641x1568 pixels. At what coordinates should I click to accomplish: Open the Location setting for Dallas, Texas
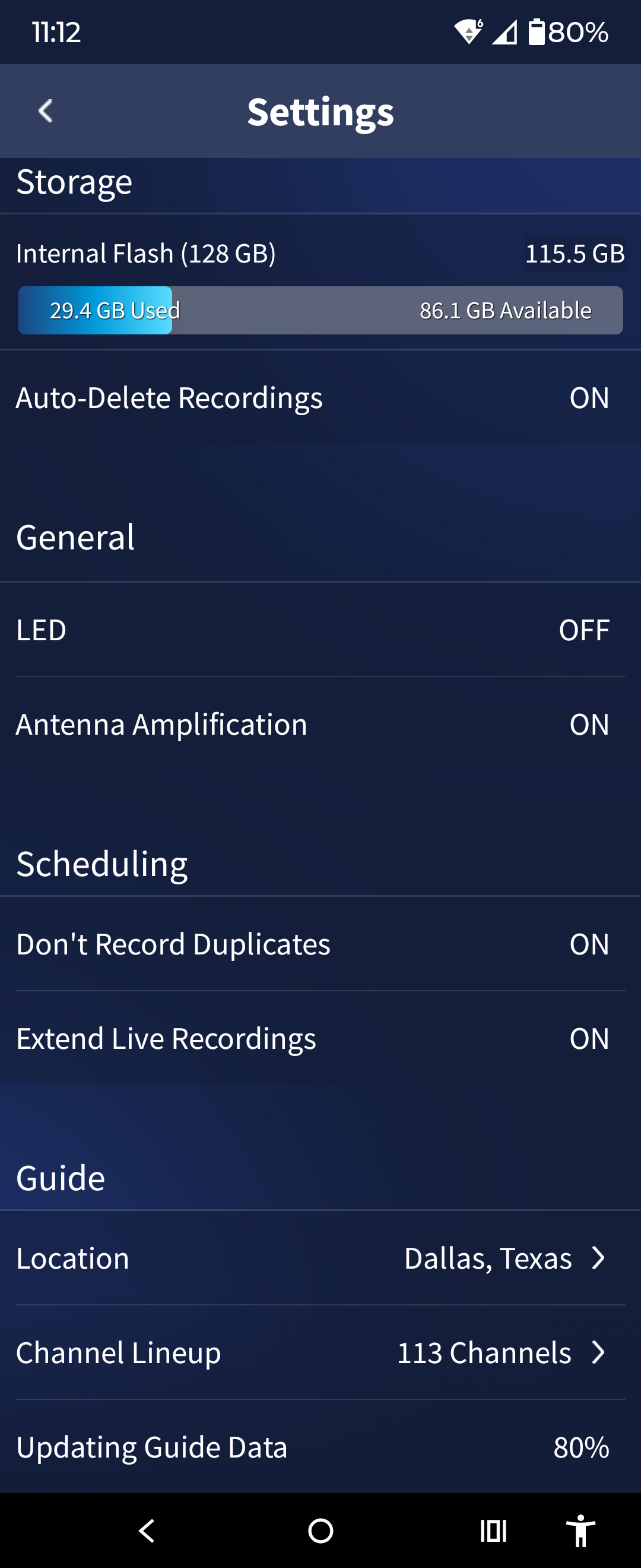[x=503, y=1258]
